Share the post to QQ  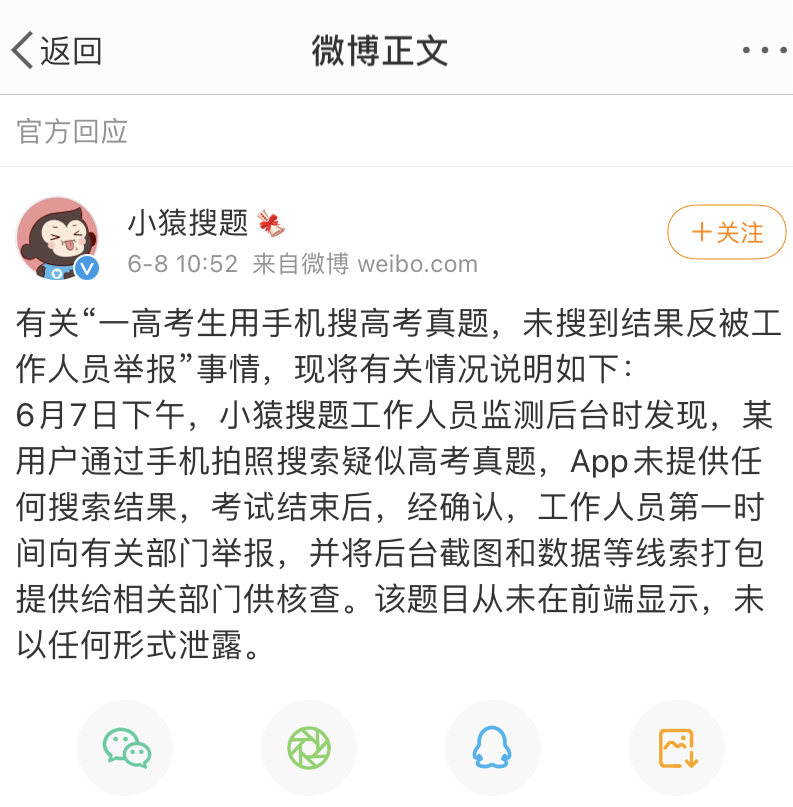492,747
